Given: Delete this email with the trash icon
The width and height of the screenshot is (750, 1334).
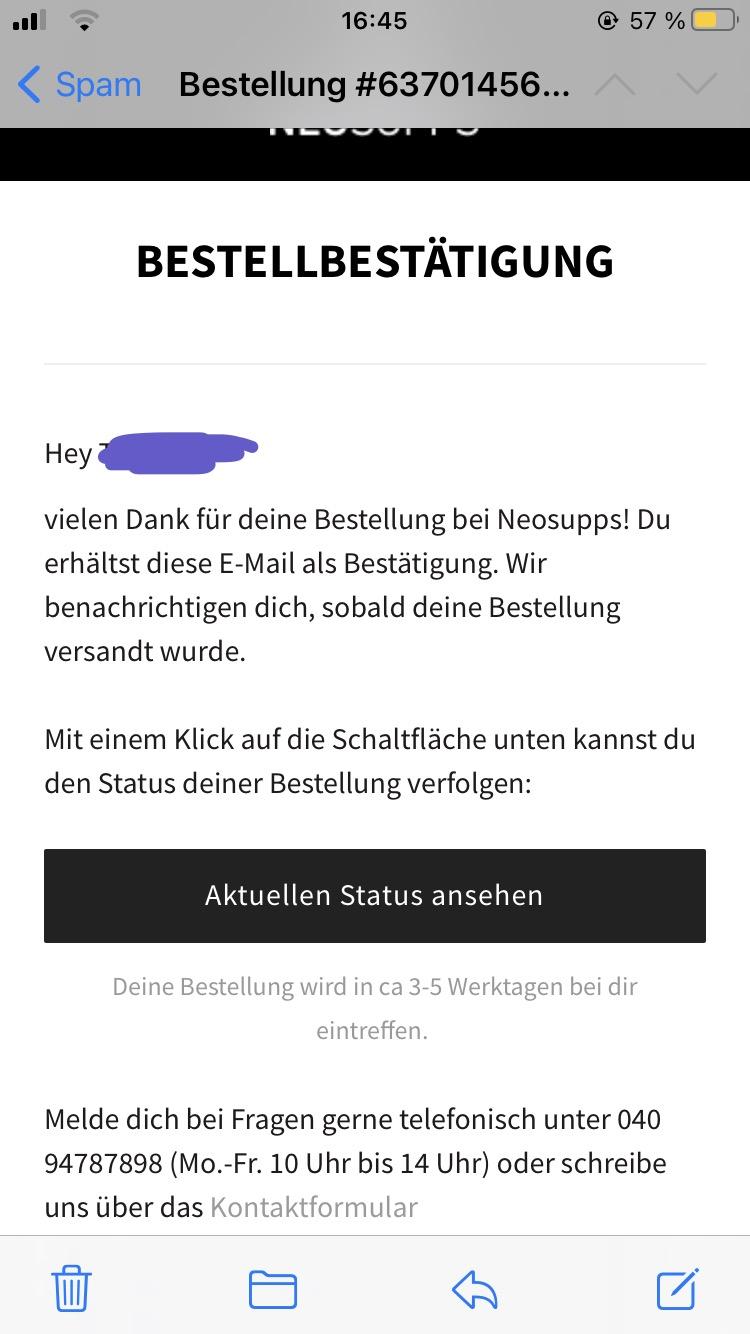Looking at the screenshot, I should (71, 1288).
